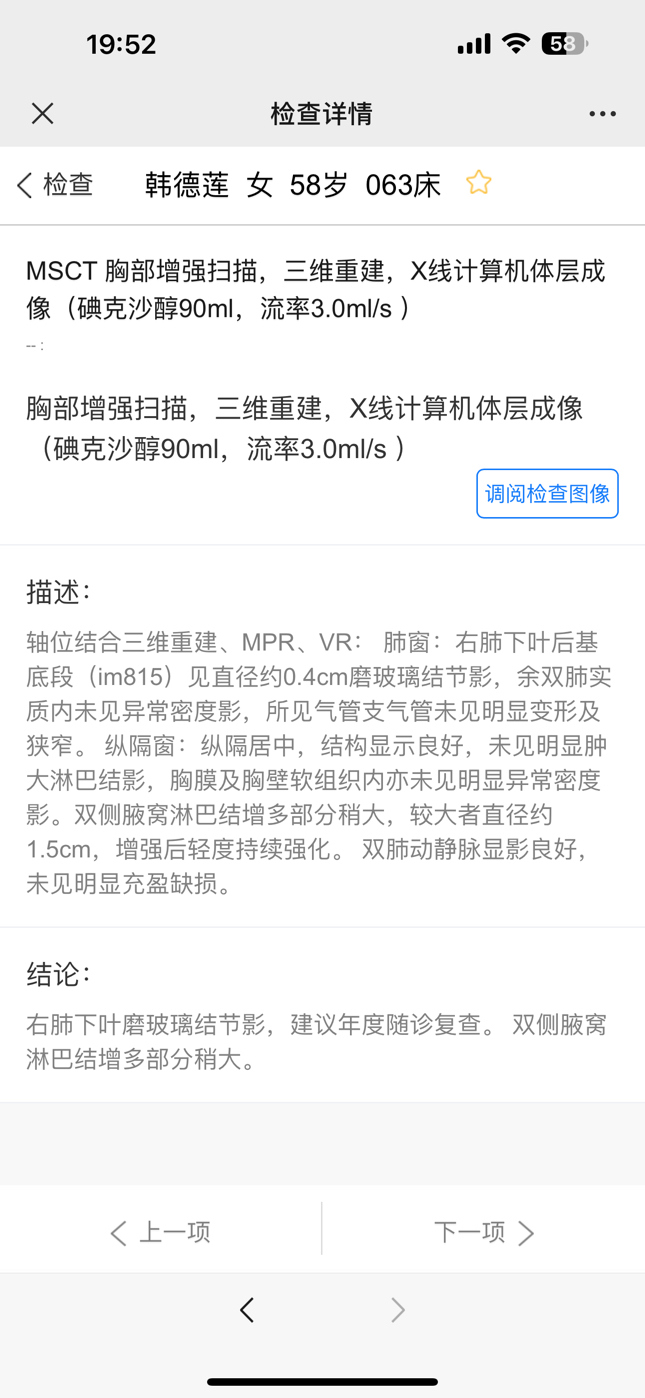Go back to the 检查 list

pyautogui.click(x=55, y=184)
